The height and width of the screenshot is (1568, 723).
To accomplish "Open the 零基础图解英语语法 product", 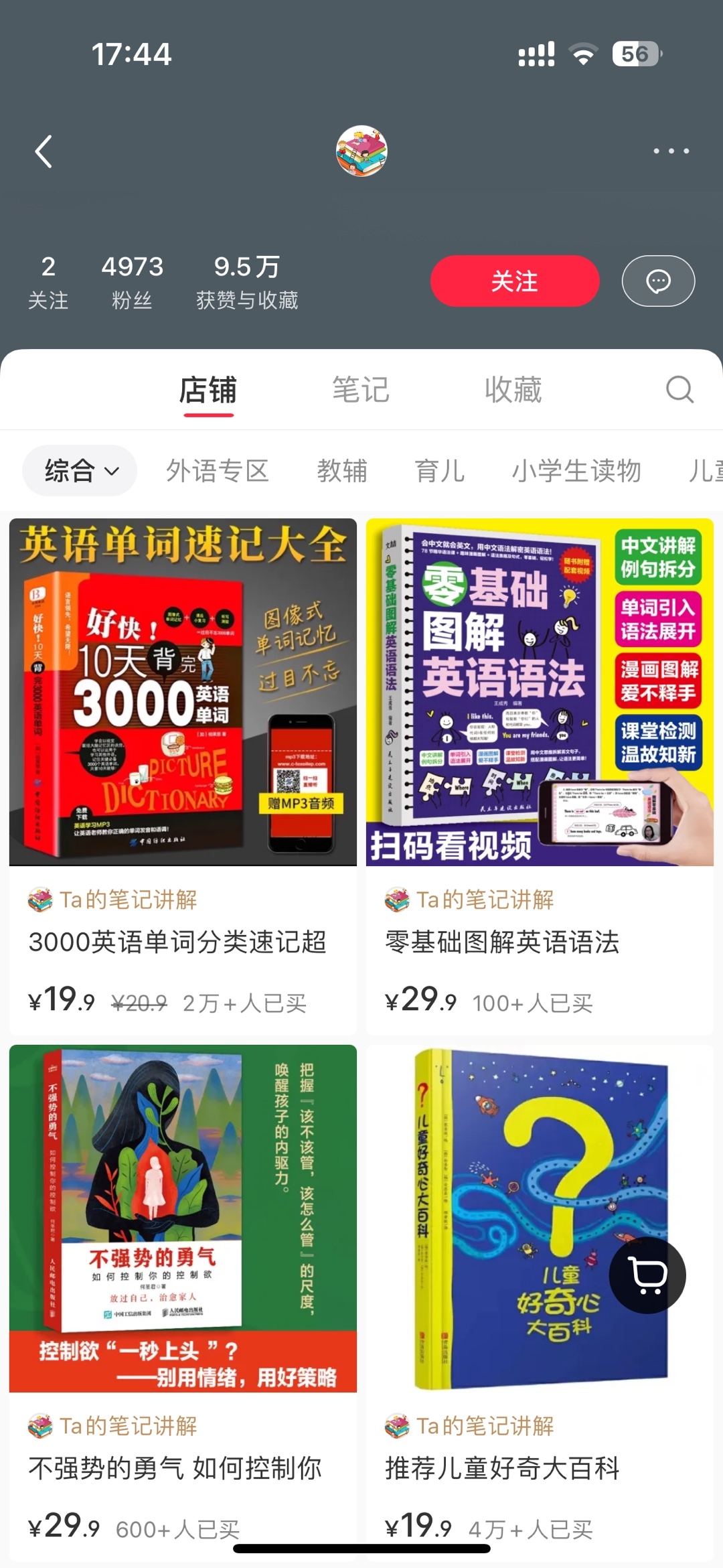I will 540,692.
